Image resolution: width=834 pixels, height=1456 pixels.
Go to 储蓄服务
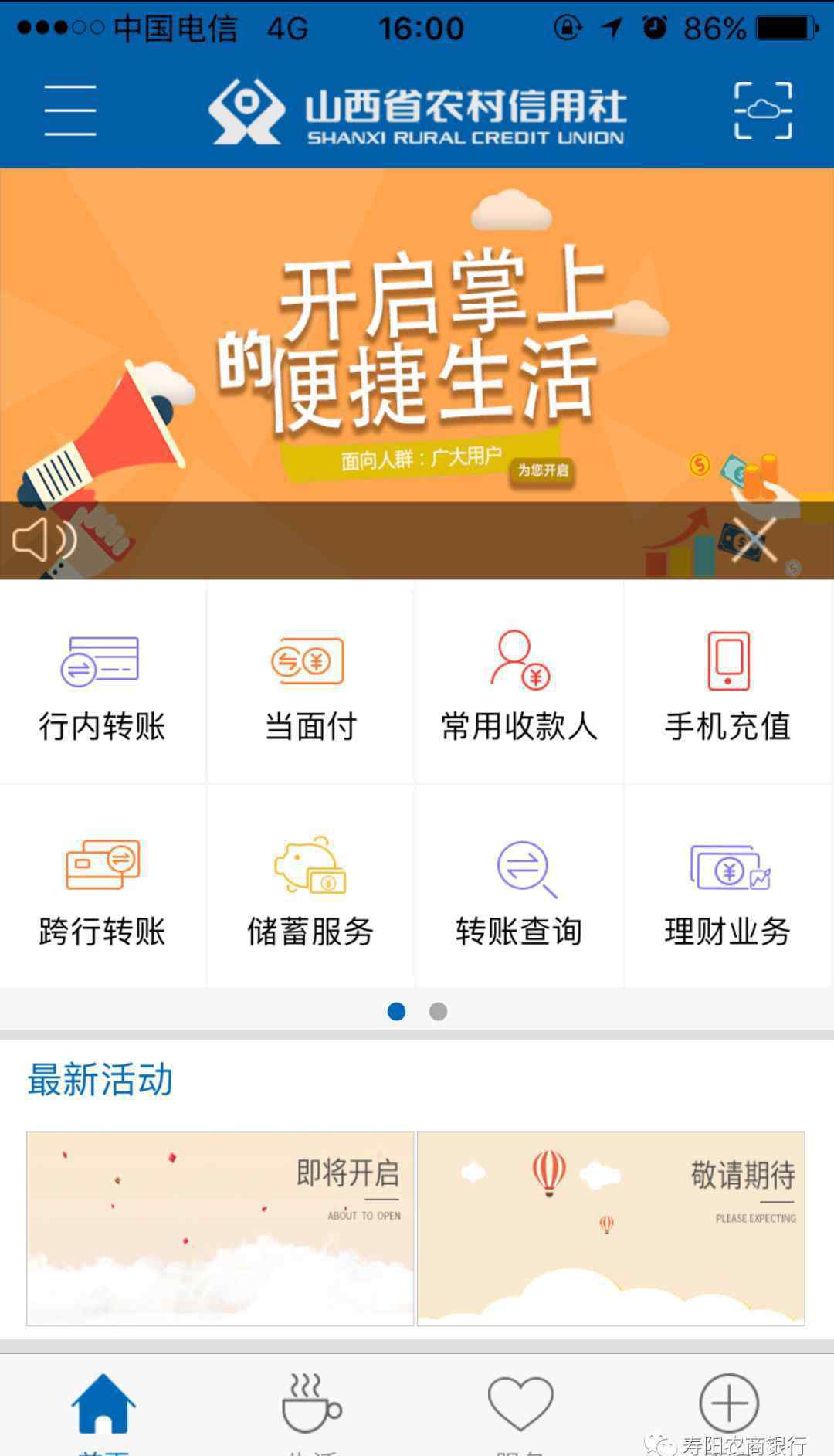pos(310,887)
